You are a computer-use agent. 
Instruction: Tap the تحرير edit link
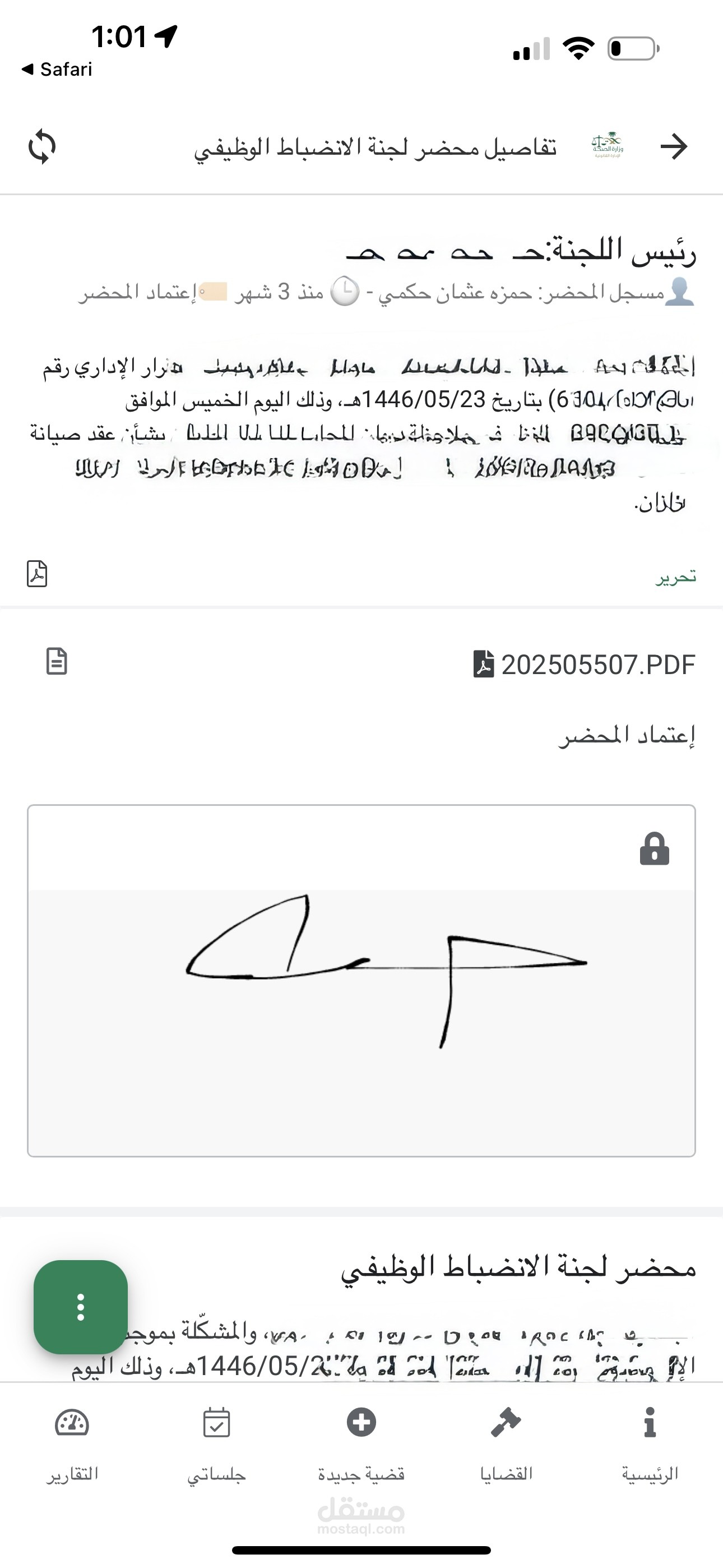tap(675, 577)
